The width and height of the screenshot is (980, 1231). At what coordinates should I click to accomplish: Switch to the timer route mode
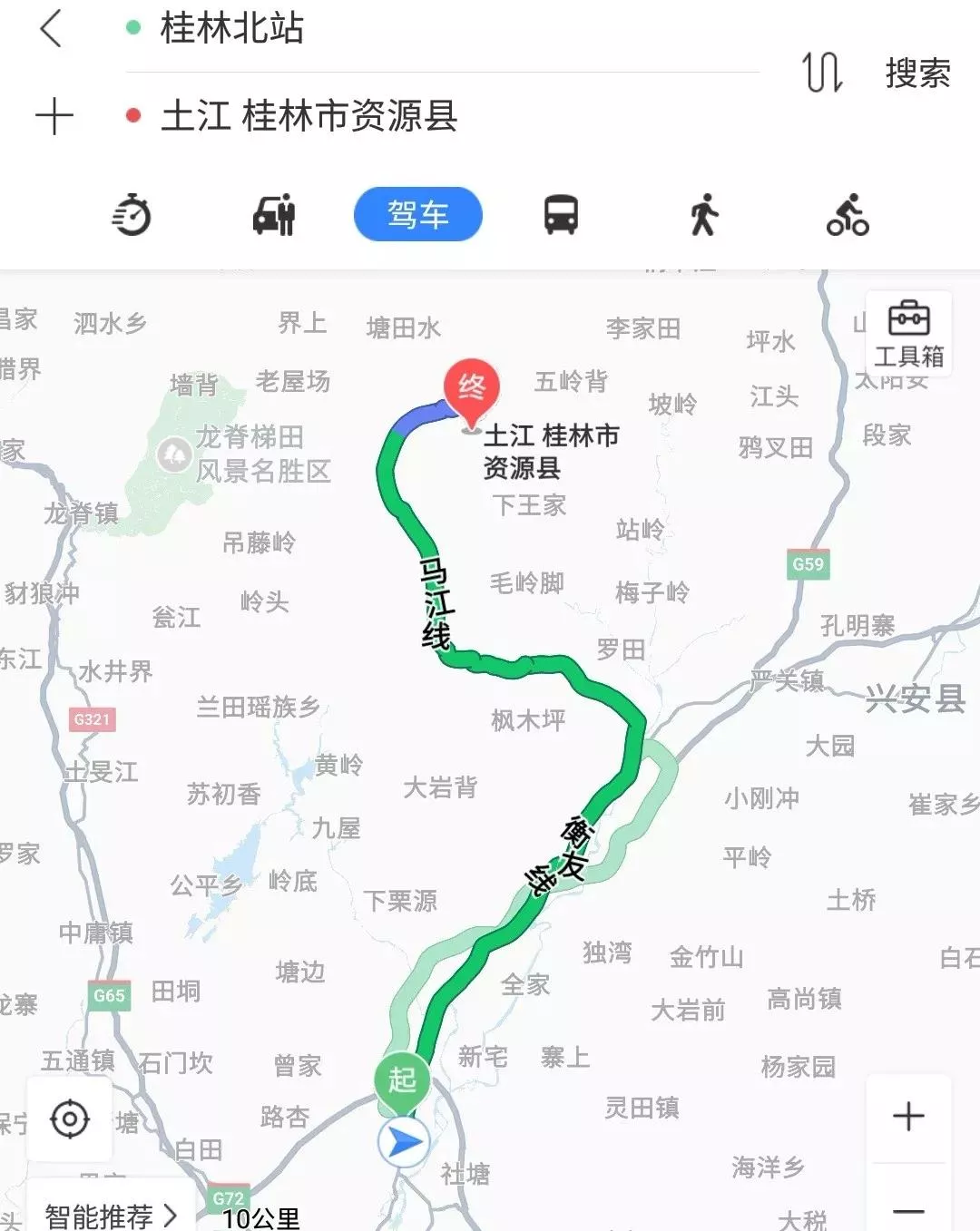coord(132,216)
